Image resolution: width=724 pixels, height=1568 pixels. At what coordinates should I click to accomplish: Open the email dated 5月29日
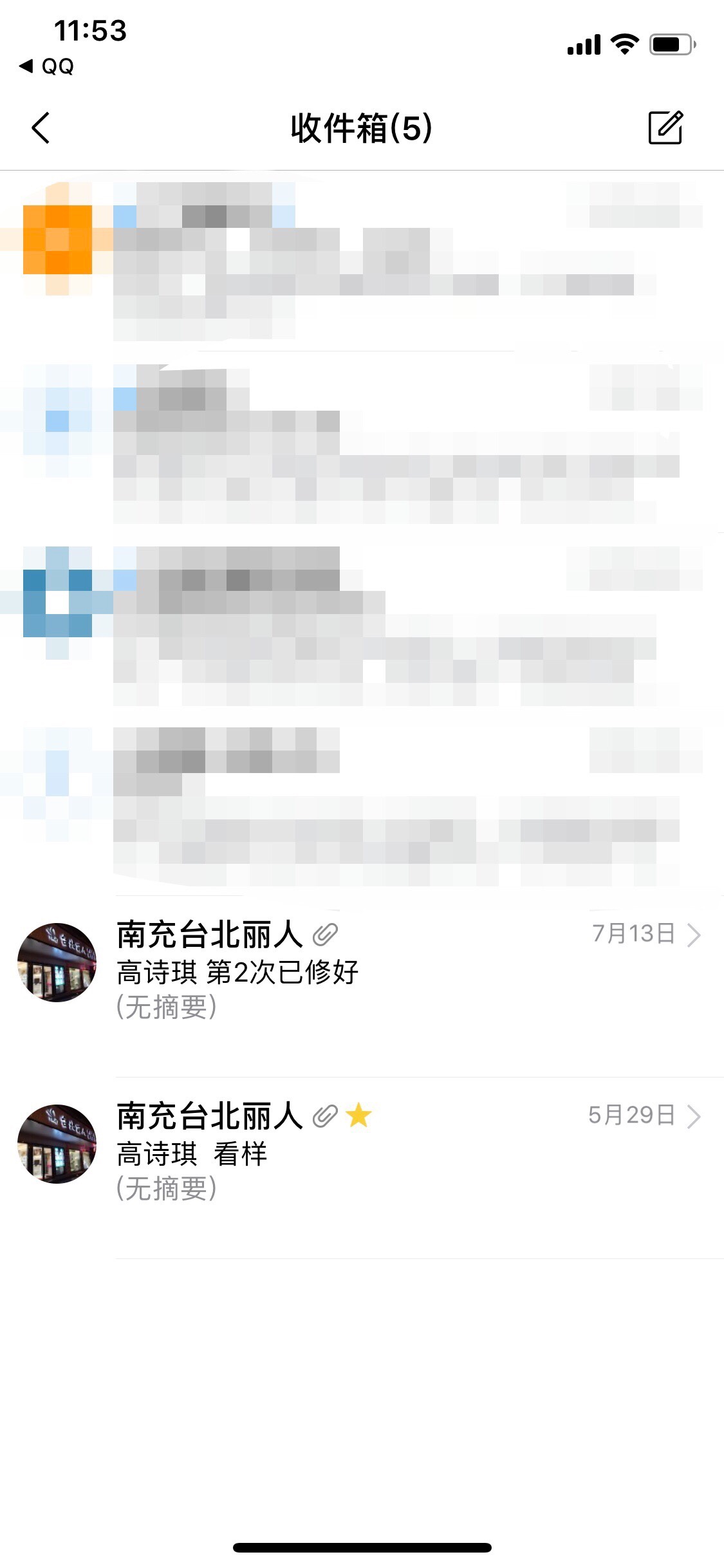click(362, 1168)
